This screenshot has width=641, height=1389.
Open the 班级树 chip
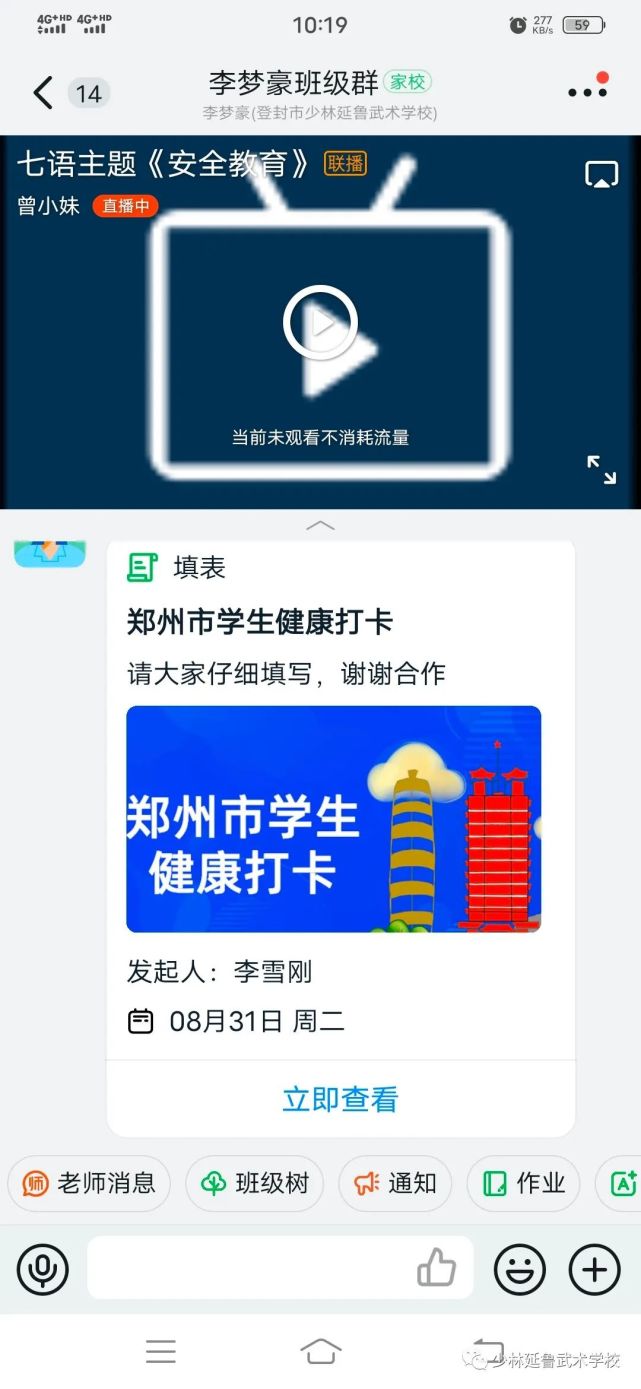coord(255,1184)
